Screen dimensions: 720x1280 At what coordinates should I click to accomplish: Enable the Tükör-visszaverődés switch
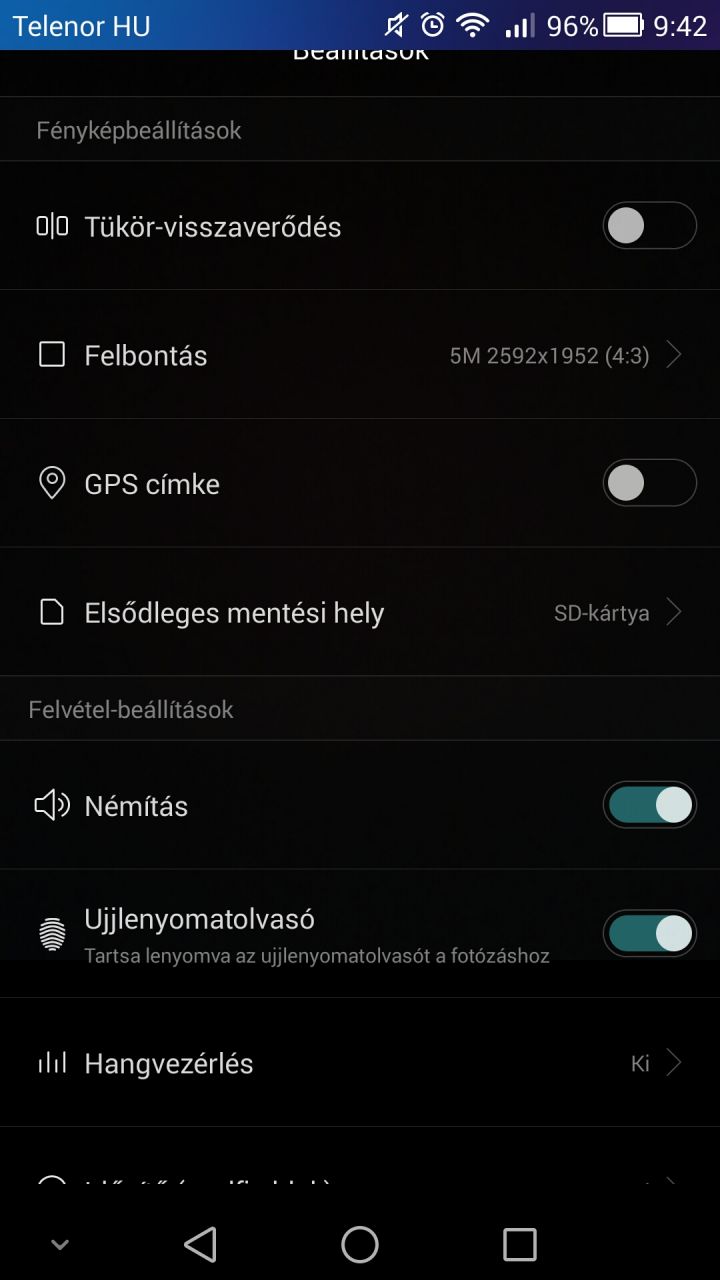coord(649,225)
